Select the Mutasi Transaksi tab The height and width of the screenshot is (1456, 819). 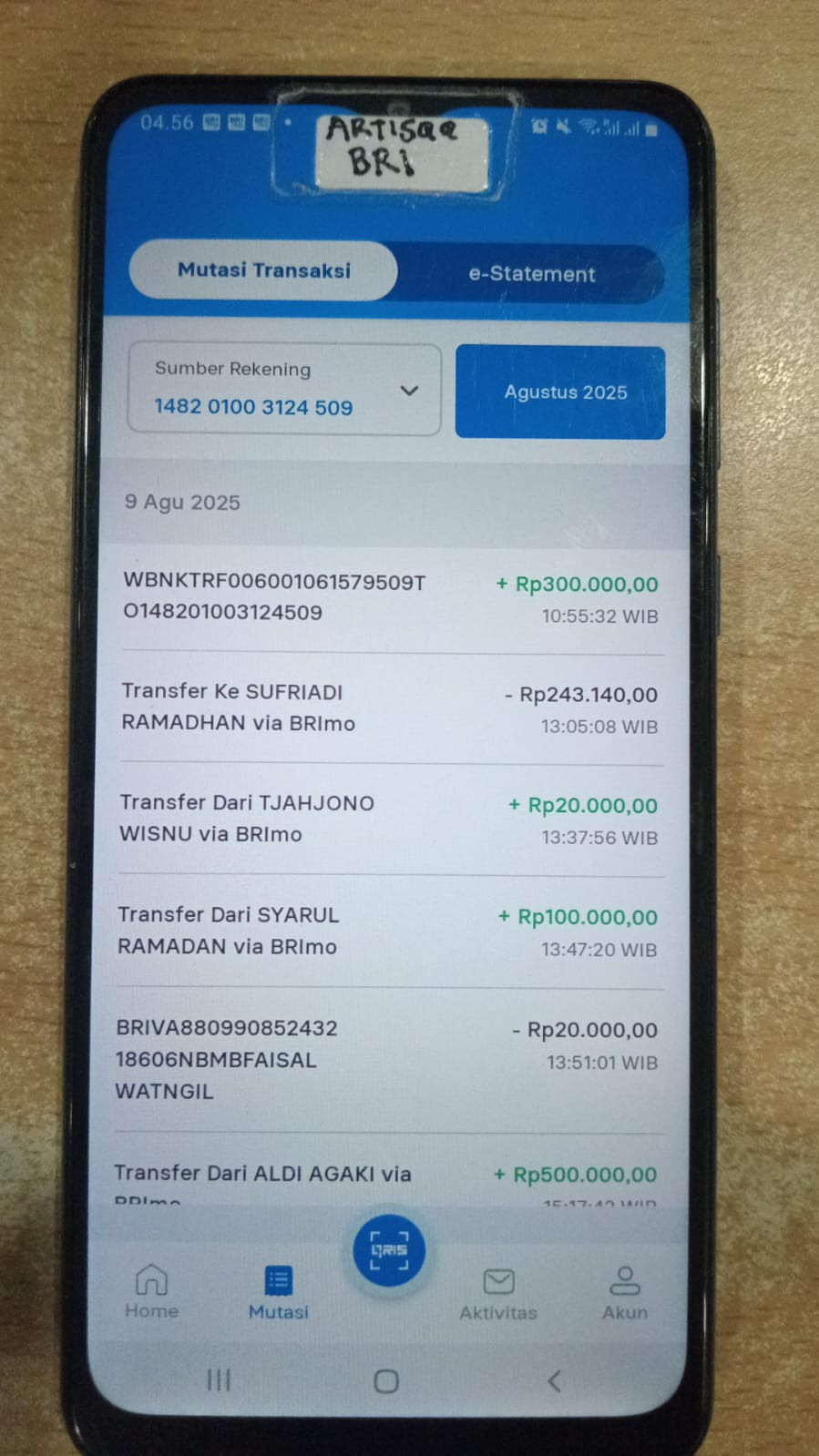[263, 270]
